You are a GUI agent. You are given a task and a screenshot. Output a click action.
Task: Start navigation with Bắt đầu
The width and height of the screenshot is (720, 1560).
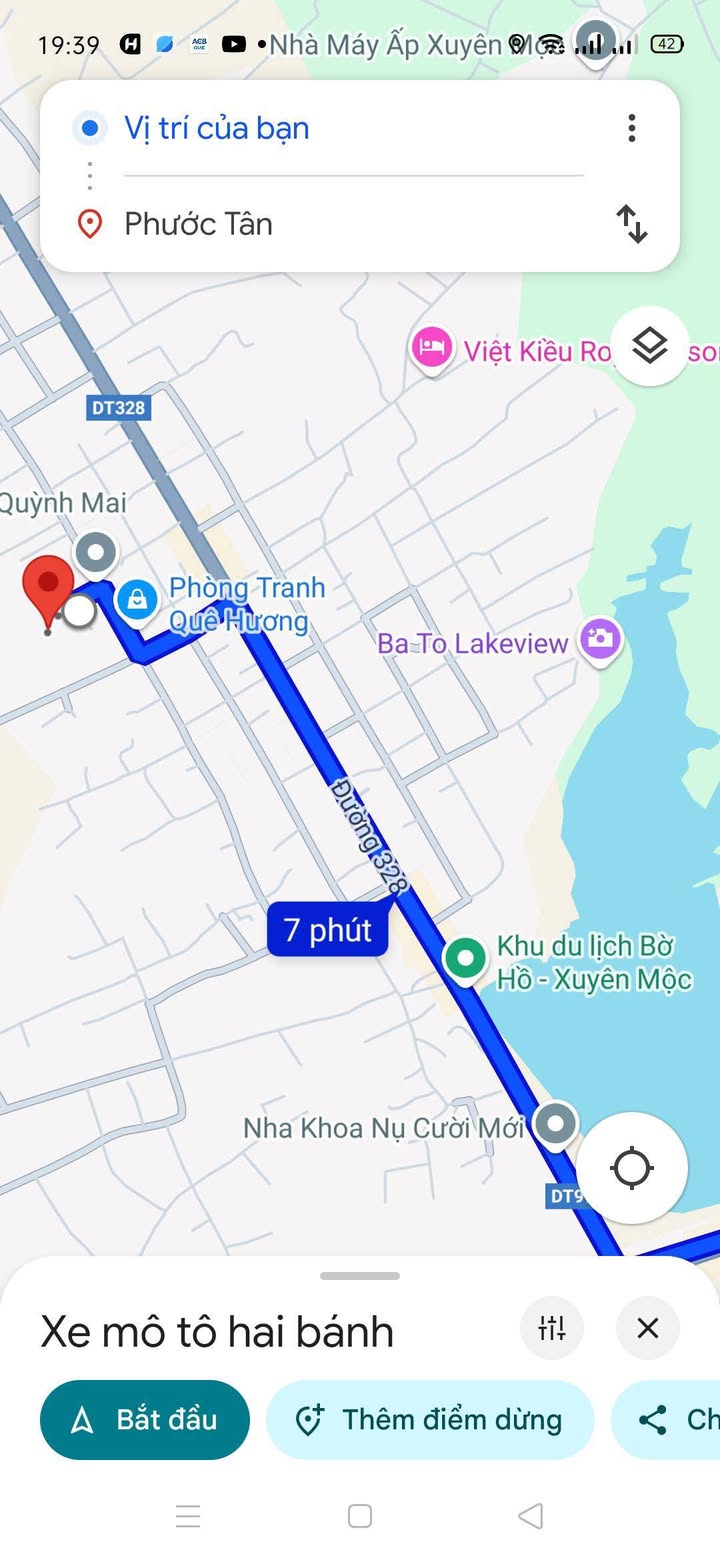click(145, 1419)
